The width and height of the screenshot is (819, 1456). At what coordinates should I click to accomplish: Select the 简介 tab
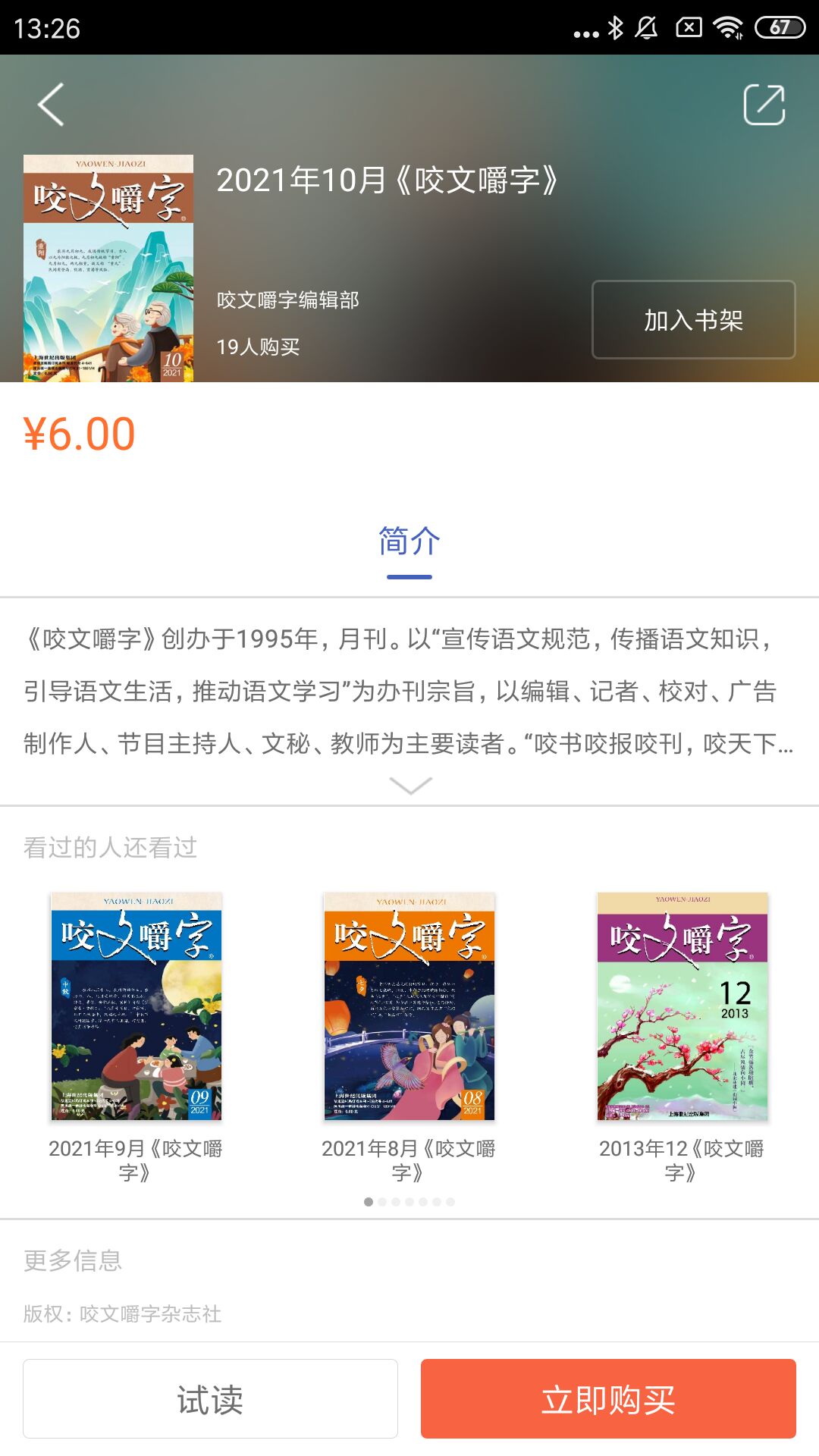pyautogui.click(x=409, y=543)
